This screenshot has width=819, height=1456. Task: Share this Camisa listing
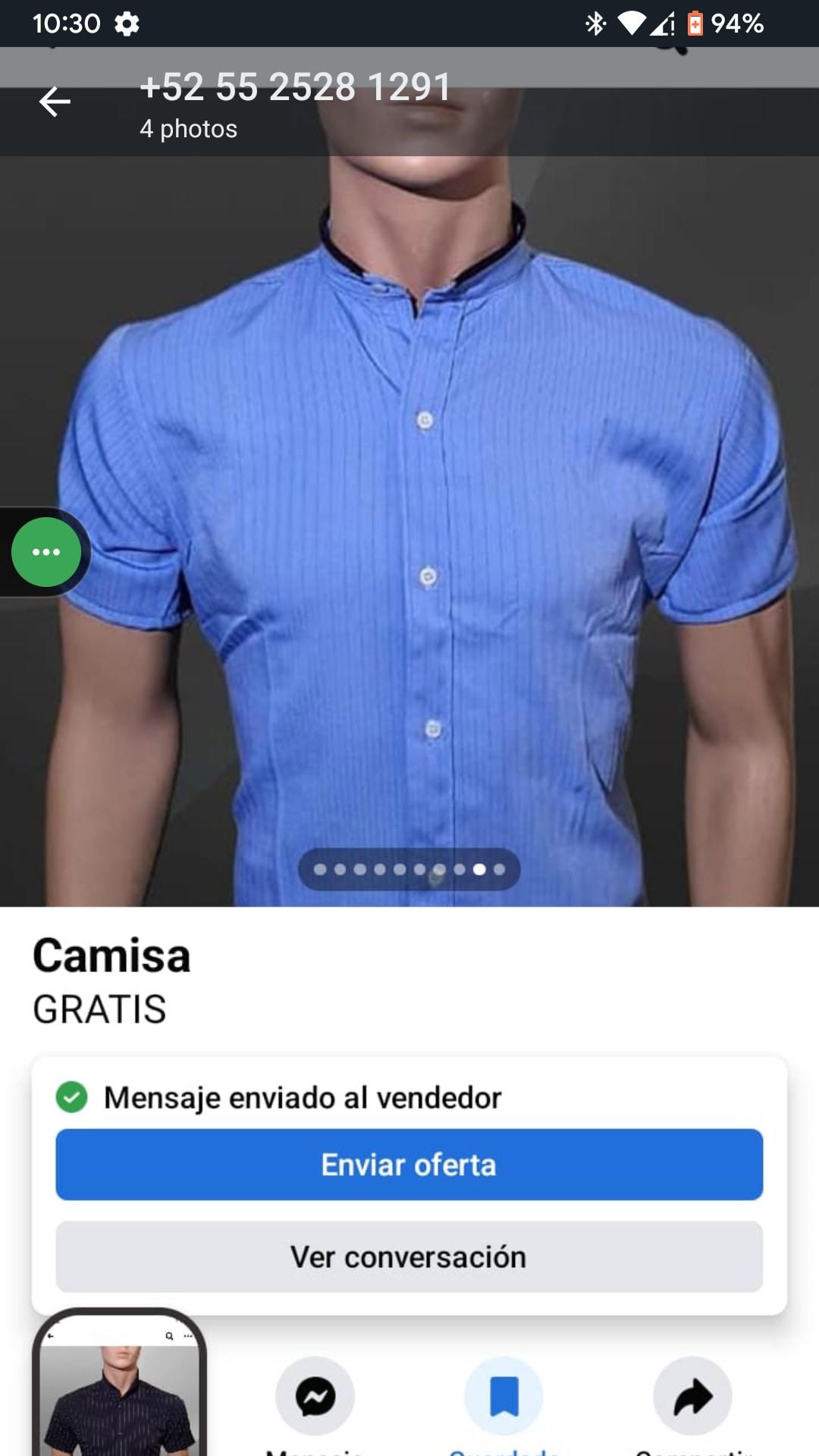692,1396
